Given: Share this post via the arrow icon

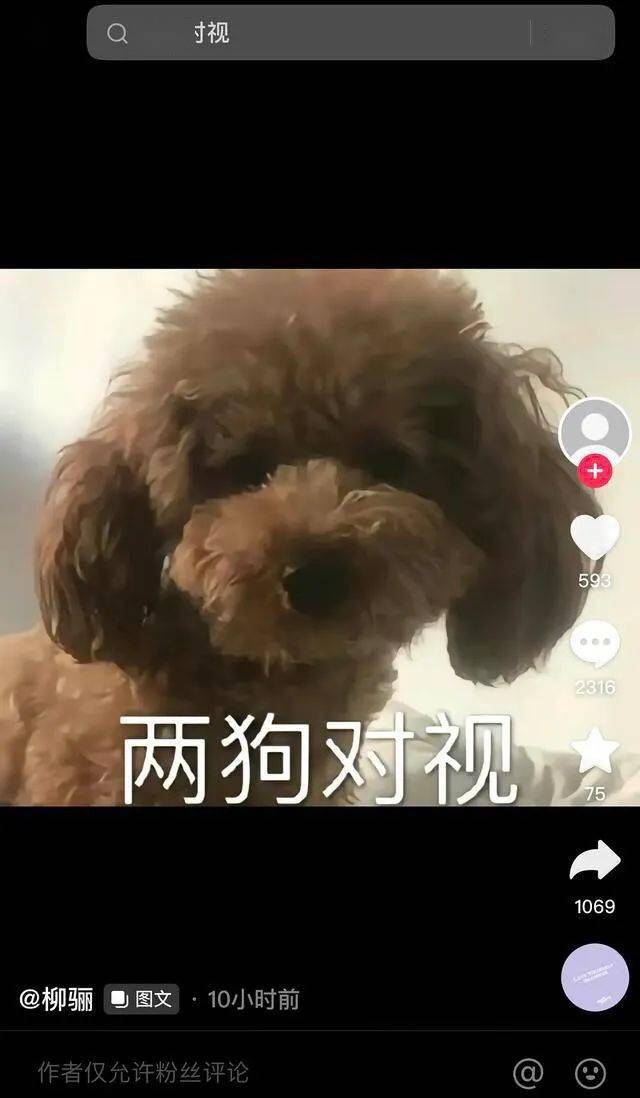Looking at the screenshot, I should pyautogui.click(x=594, y=862).
